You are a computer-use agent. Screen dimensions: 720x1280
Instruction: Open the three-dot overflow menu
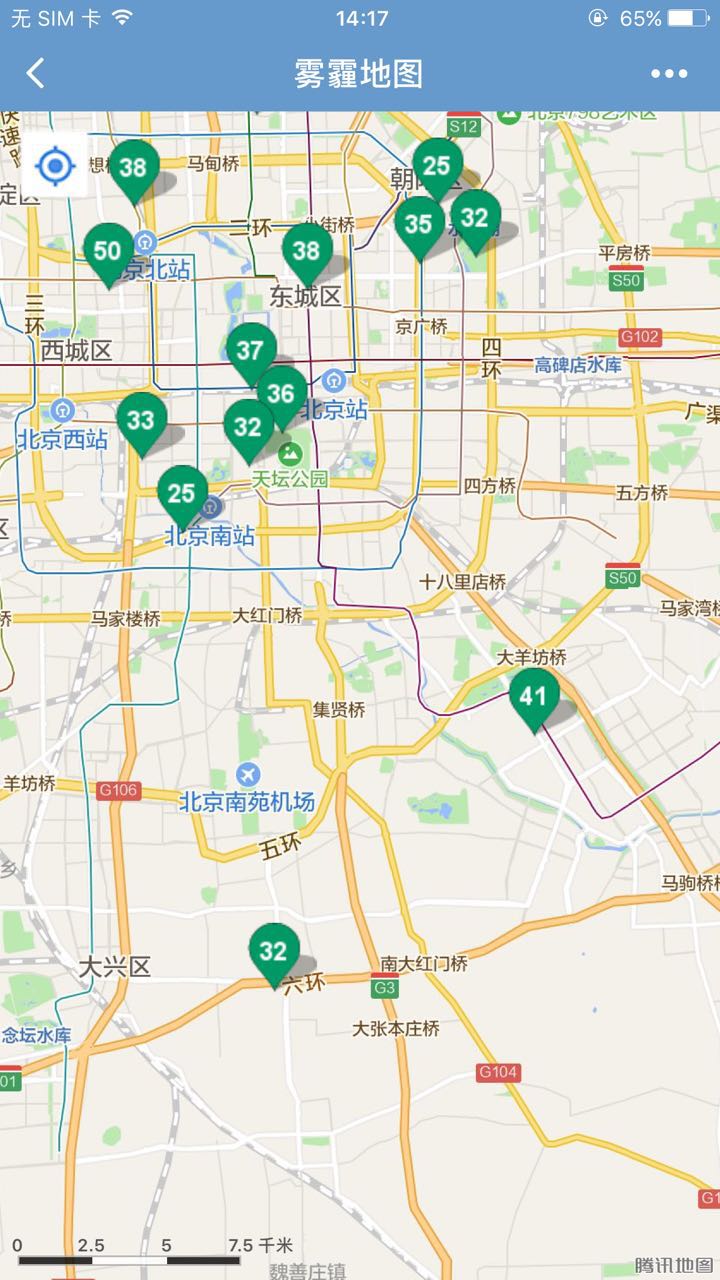point(668,73)
